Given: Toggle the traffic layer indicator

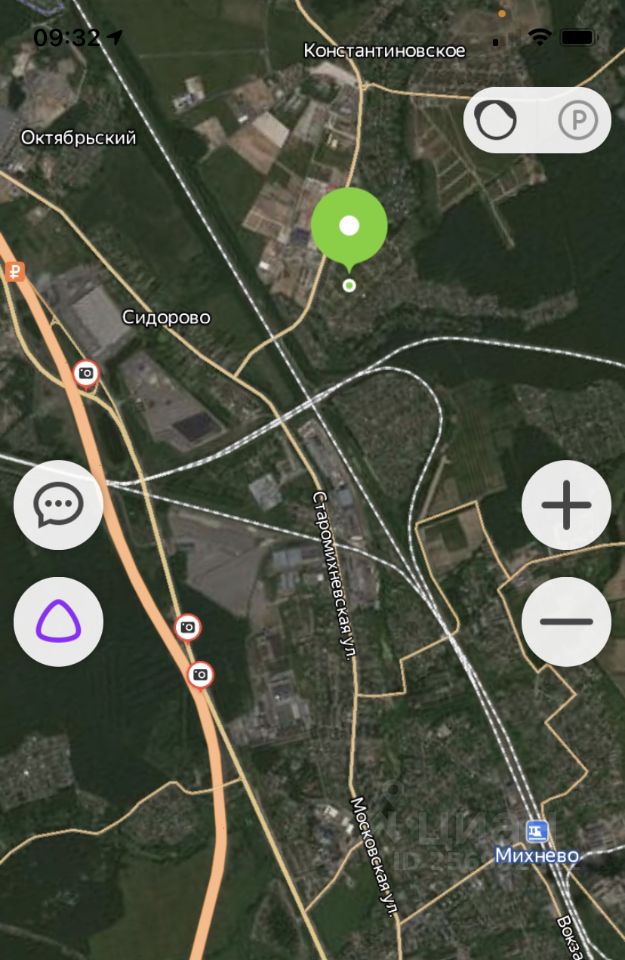Looking at the screenshot, I should coord(495,121).
